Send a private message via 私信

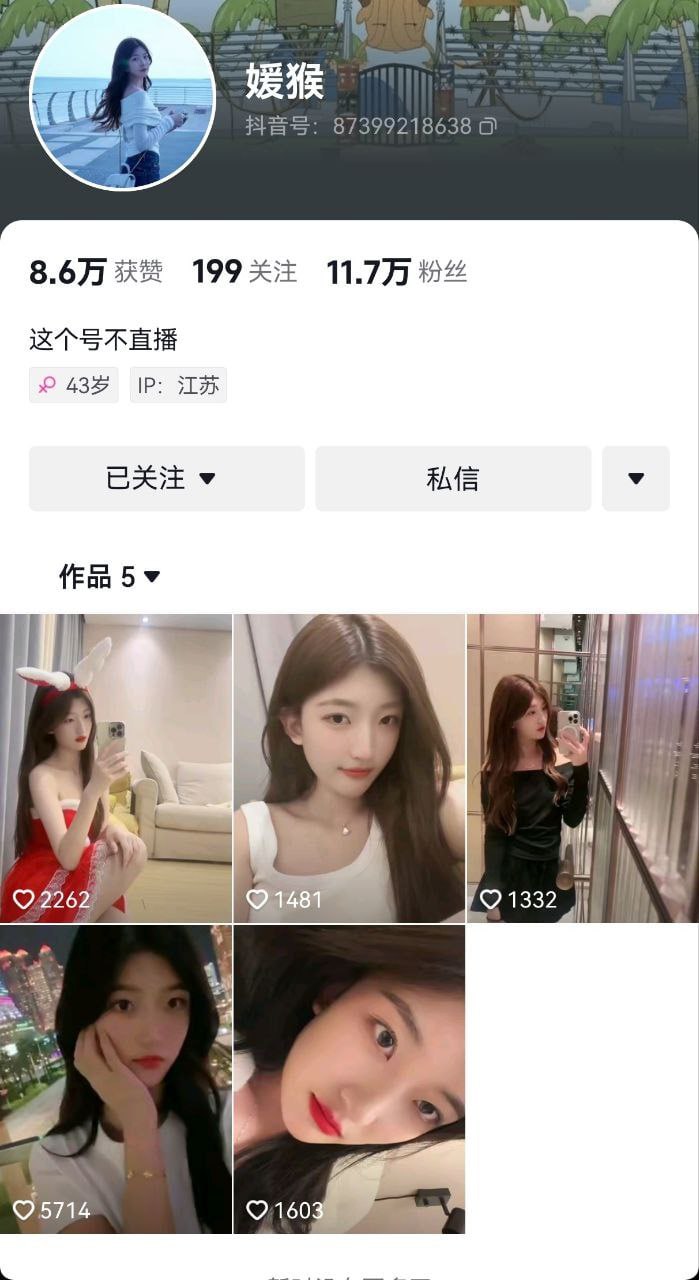point(453,479)
